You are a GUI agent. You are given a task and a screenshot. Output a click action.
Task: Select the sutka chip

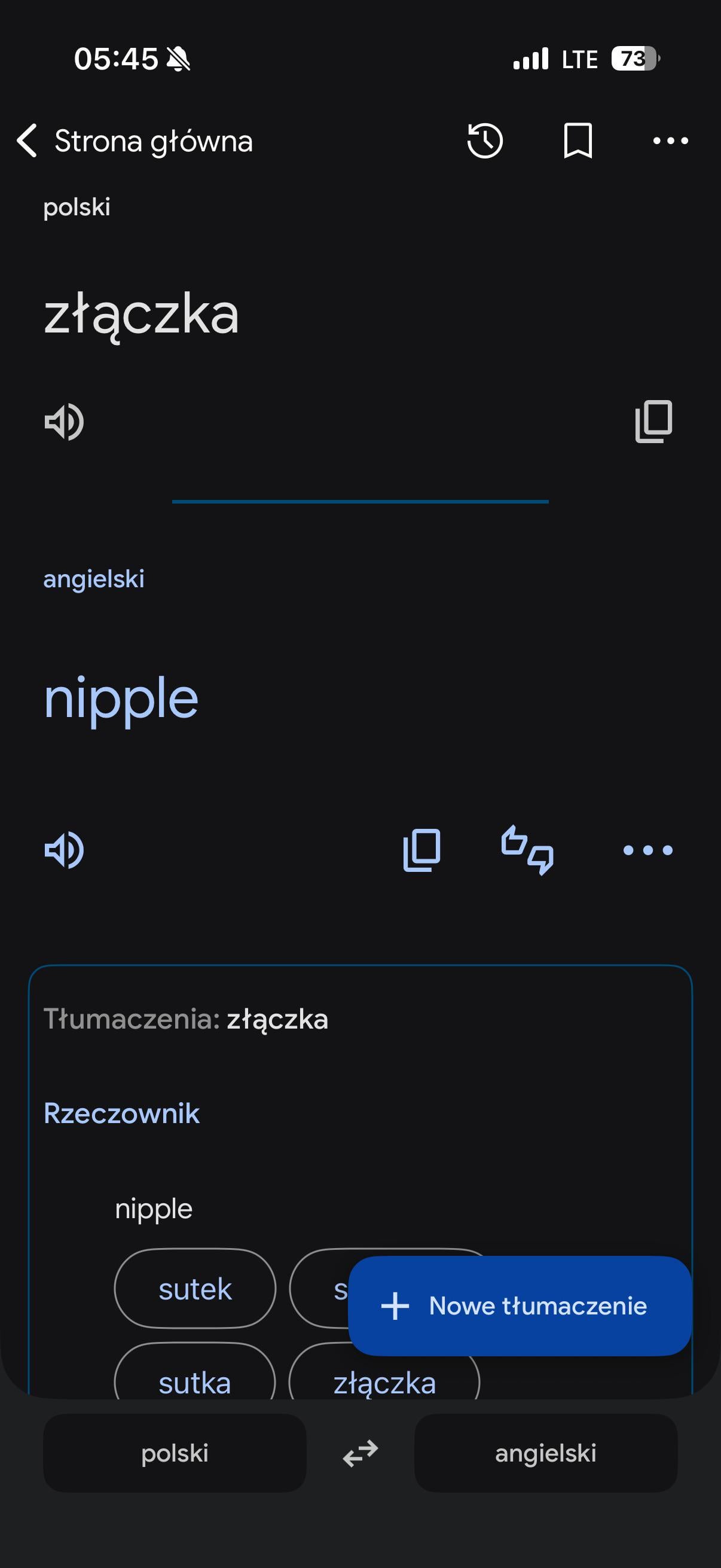[195, 1382]
